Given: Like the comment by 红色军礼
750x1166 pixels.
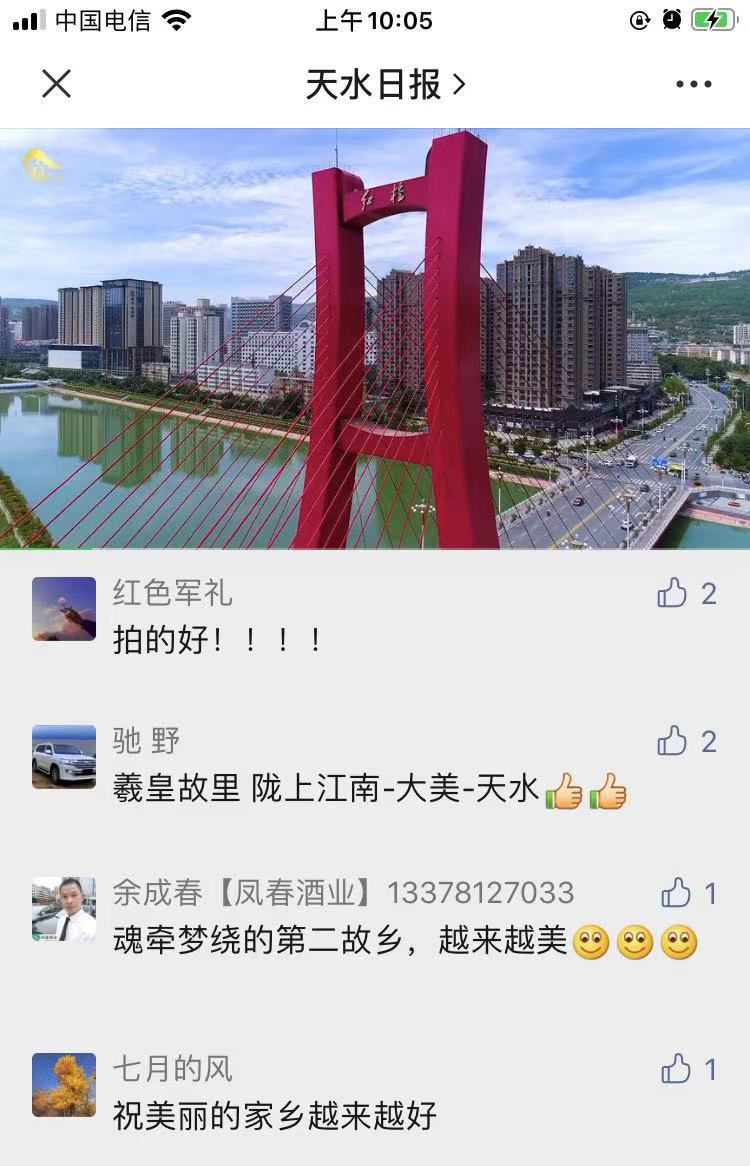Looking at the screenshot, I should [673, 593].
